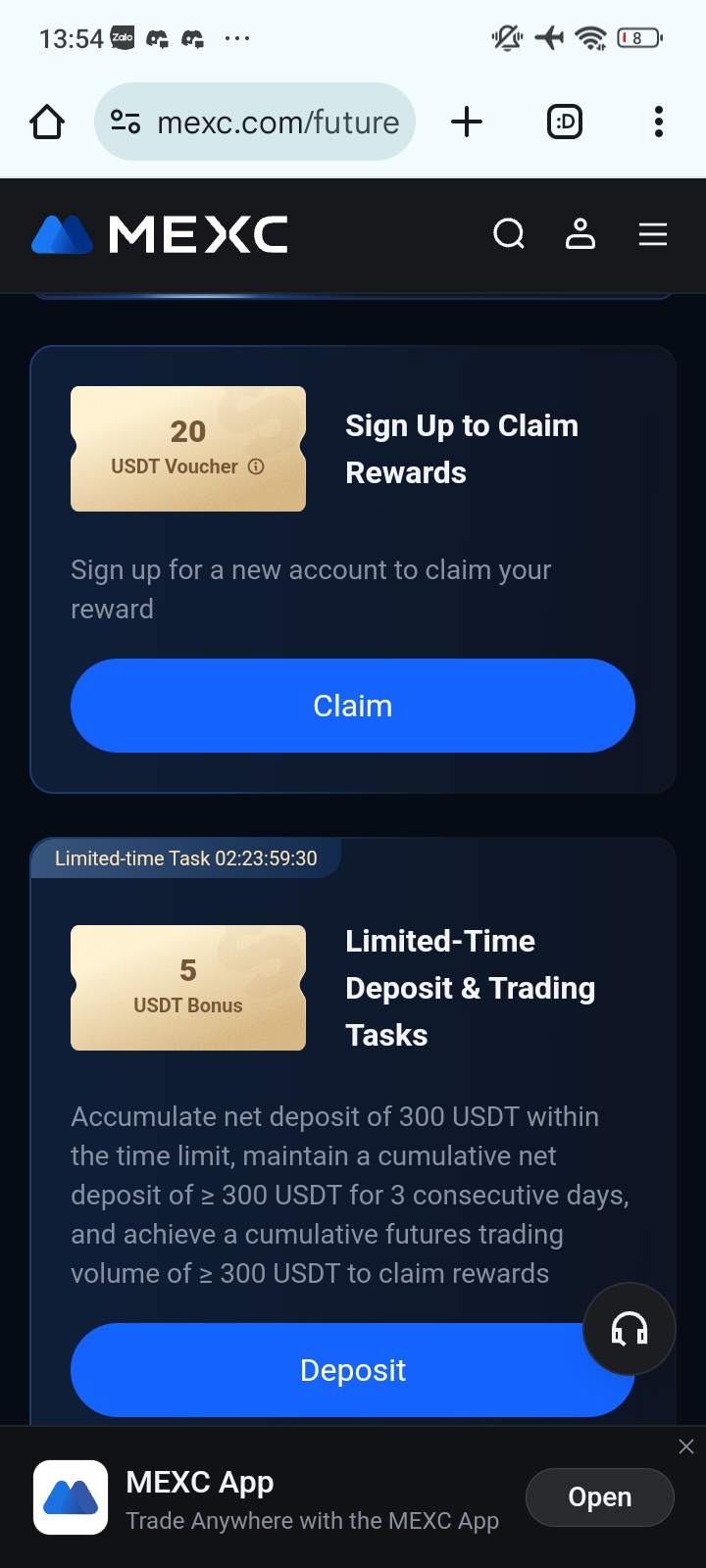The image size is (706, 1568).
Task: Open a new browser tab
Action: click(x=467, y=122)
